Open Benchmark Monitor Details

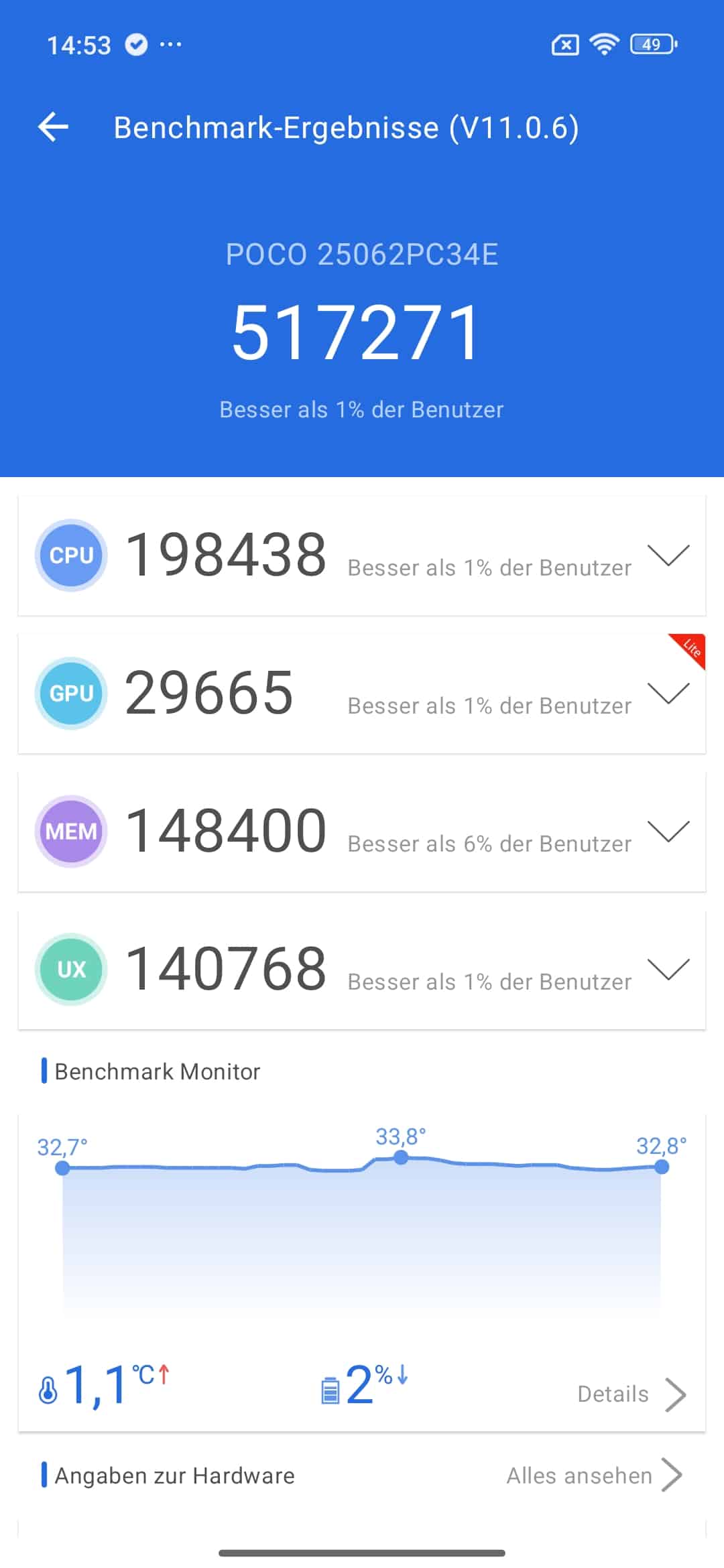point(630,1394)
